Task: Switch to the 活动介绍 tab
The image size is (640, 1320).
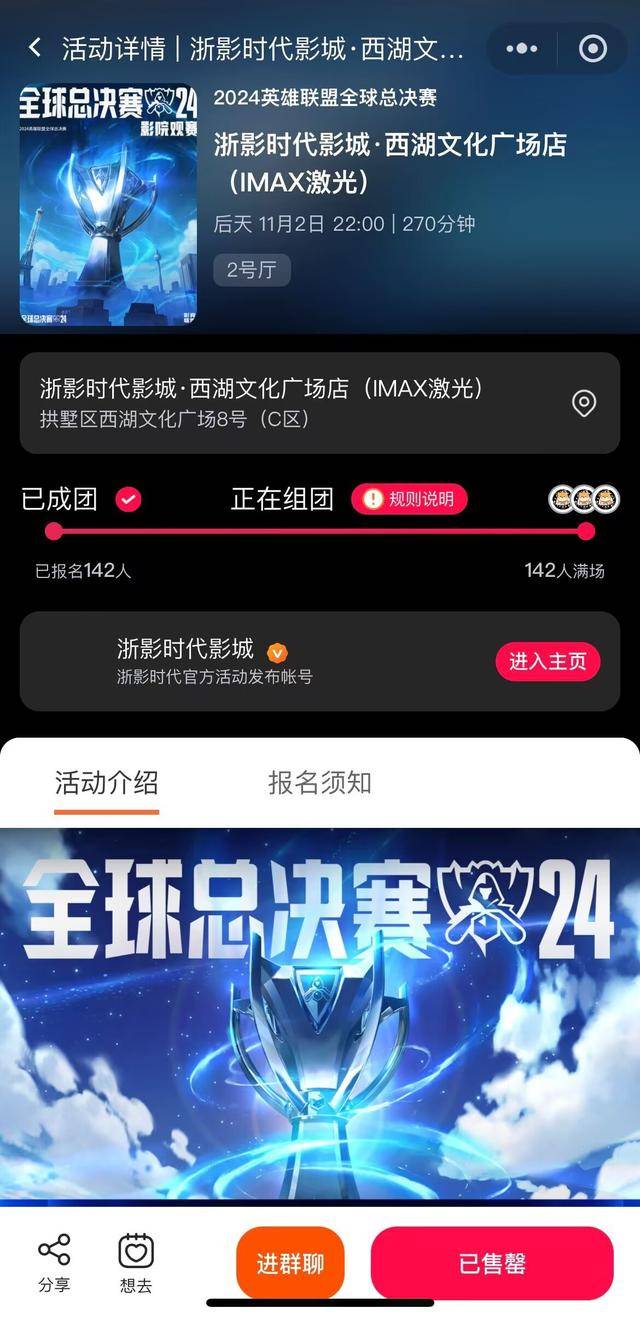Action: tap(106, 783)
